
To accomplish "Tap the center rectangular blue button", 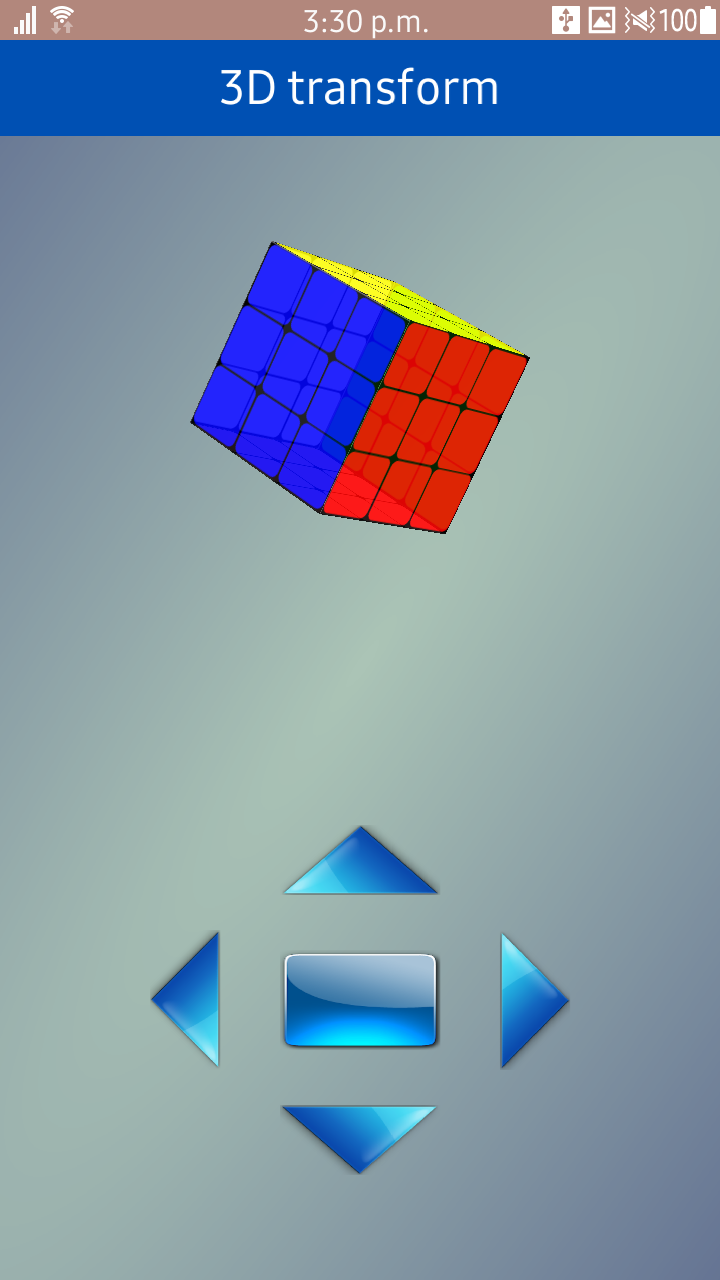I will (360, 1000).
